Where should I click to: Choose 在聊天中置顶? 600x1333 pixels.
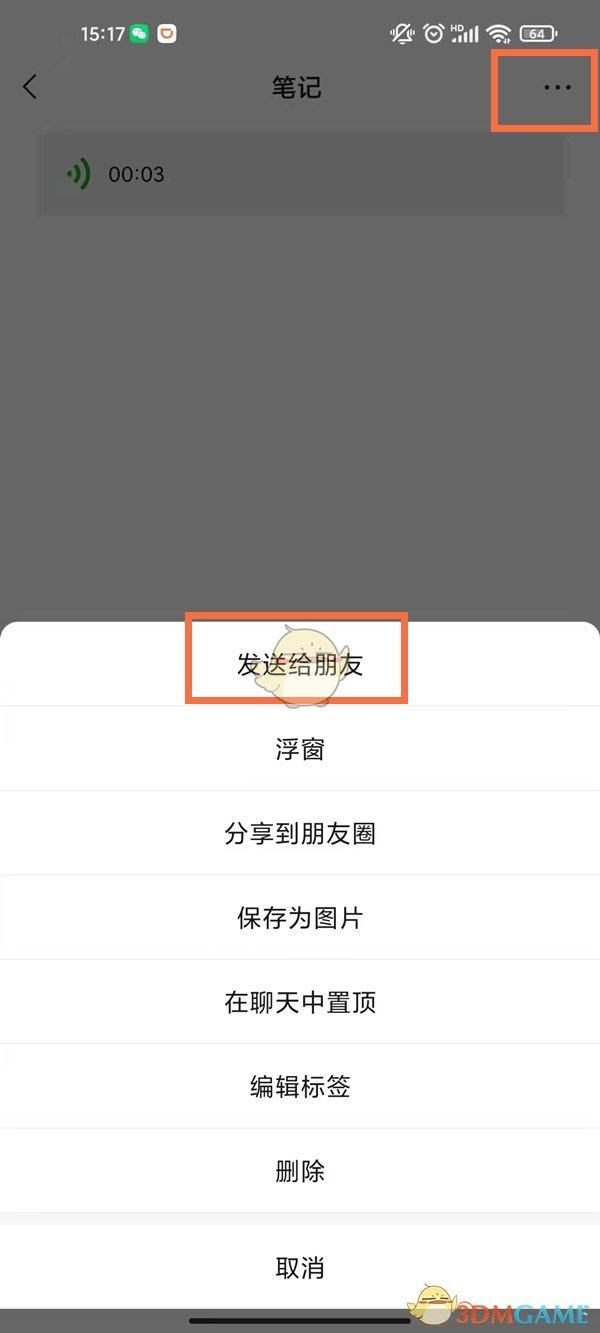[299, 1002]
